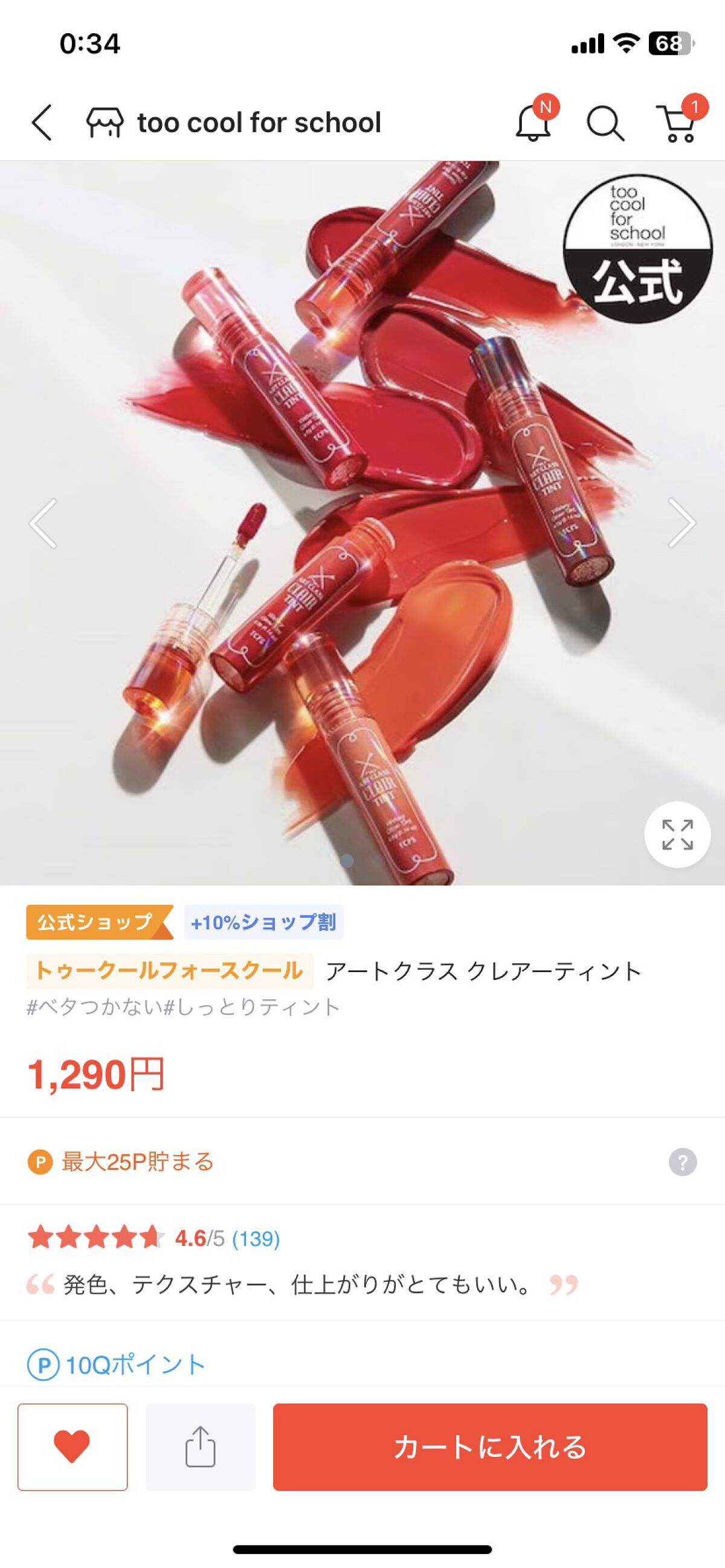Open the too cool for school shop
725x1568 pixels.
(x=234, y=123)
